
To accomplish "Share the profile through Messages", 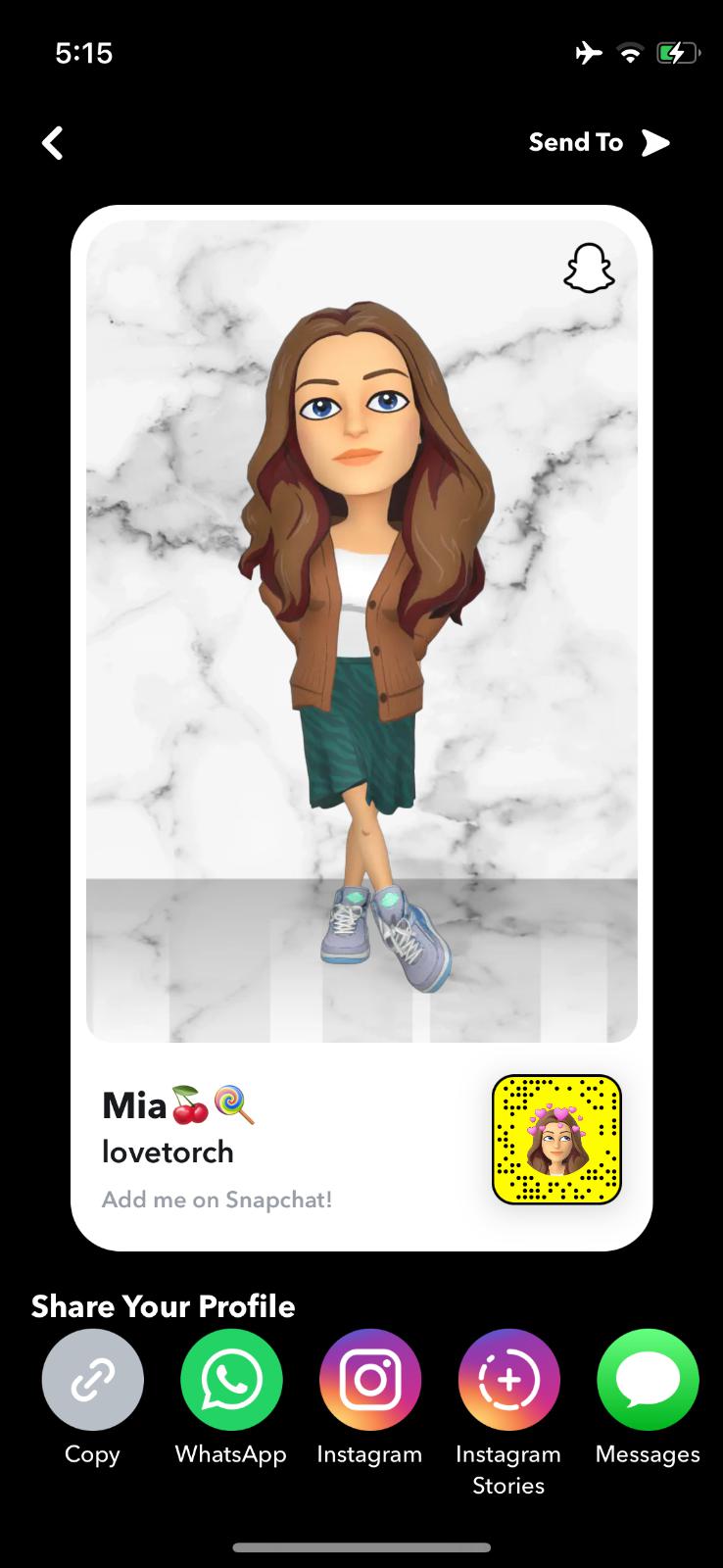I will pyautogui.click(x=649, y=1380).
